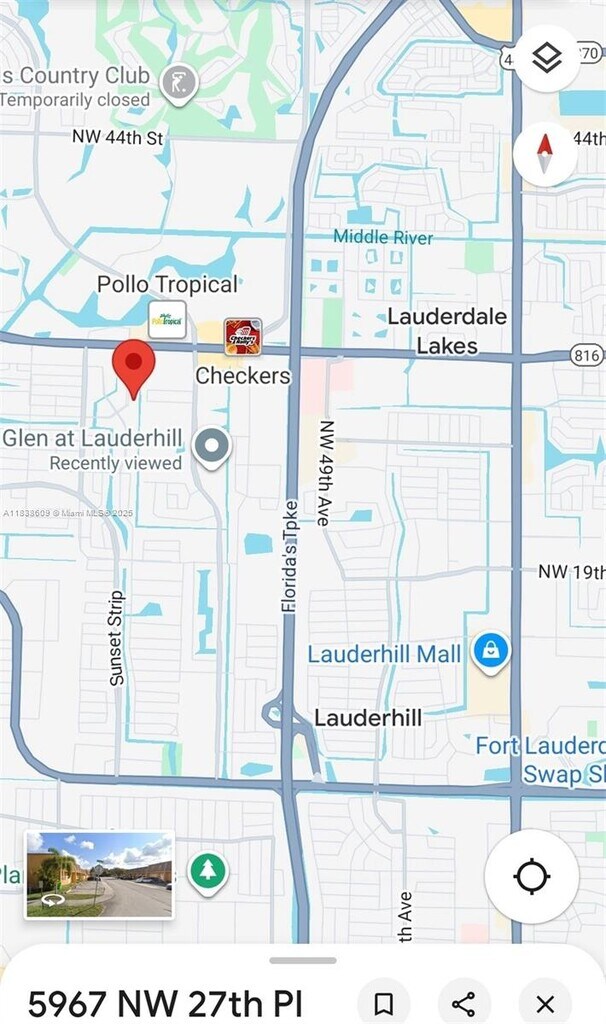Open the Street View thumbnail
The image size is (606, 1024).
pyautogui.click(x=99, y=874)
